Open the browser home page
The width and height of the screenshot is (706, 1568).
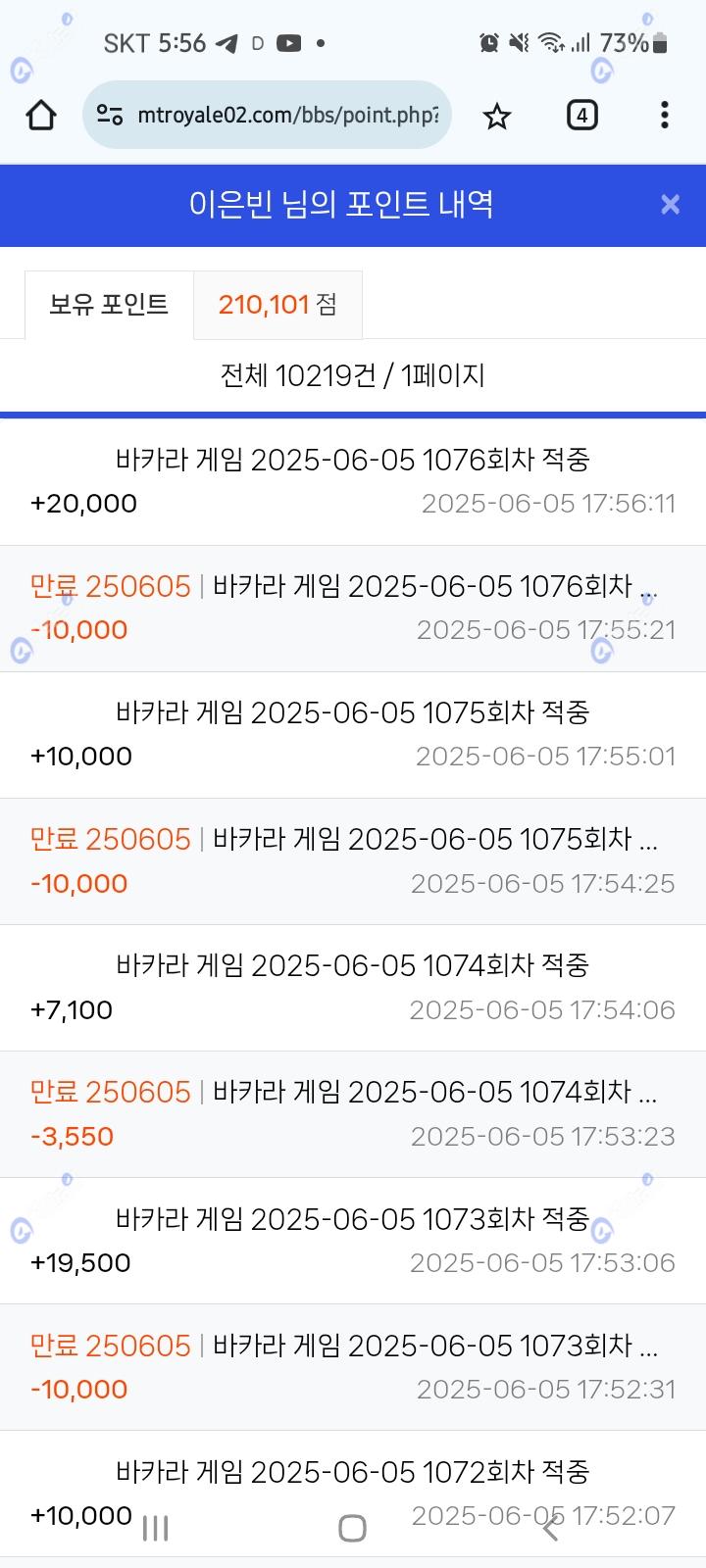[41, 116]
